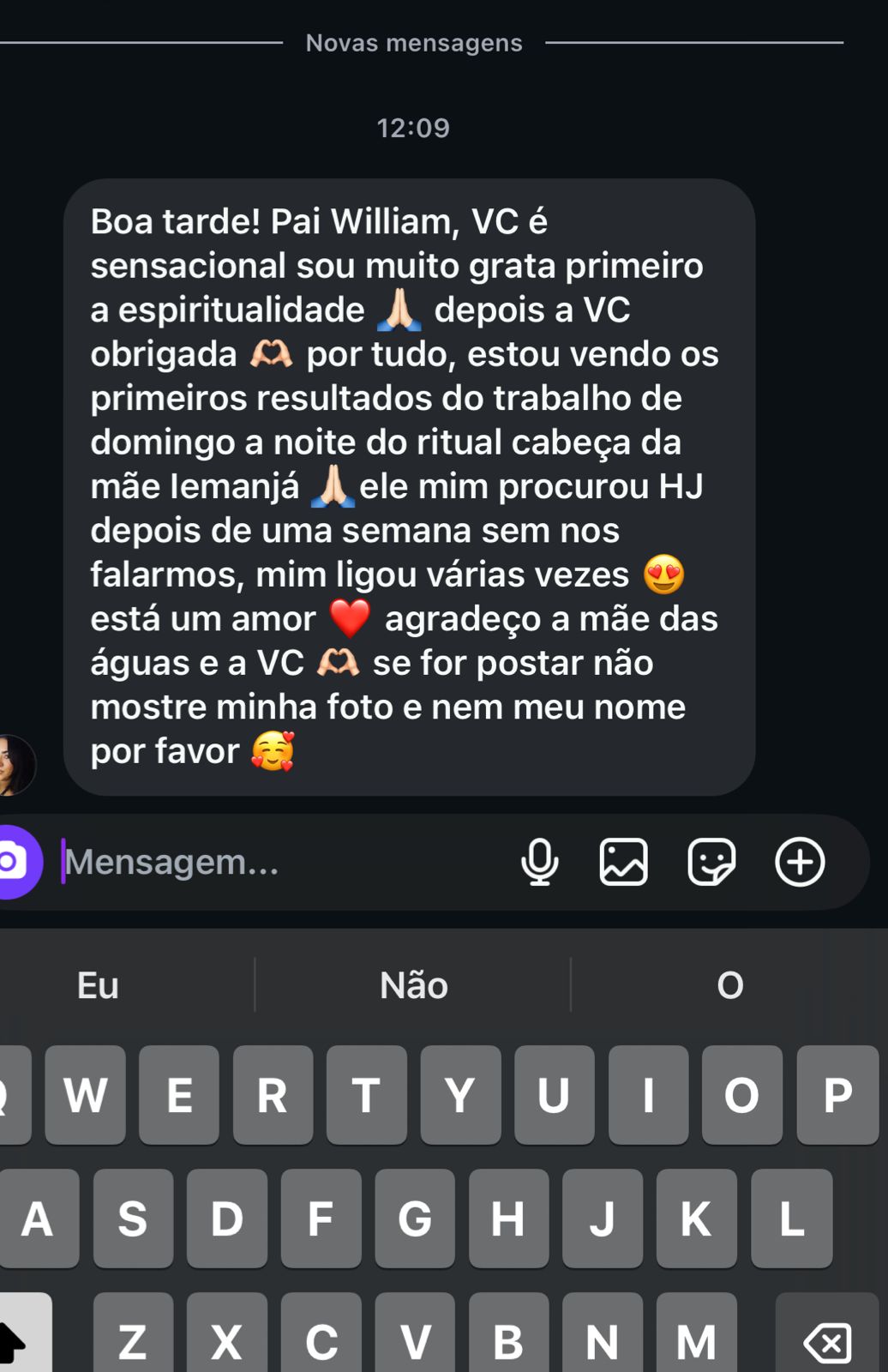Open more attachment options with the plus icon
The height and width of the screenshot is (1372, 888).
tap(798, 863)
